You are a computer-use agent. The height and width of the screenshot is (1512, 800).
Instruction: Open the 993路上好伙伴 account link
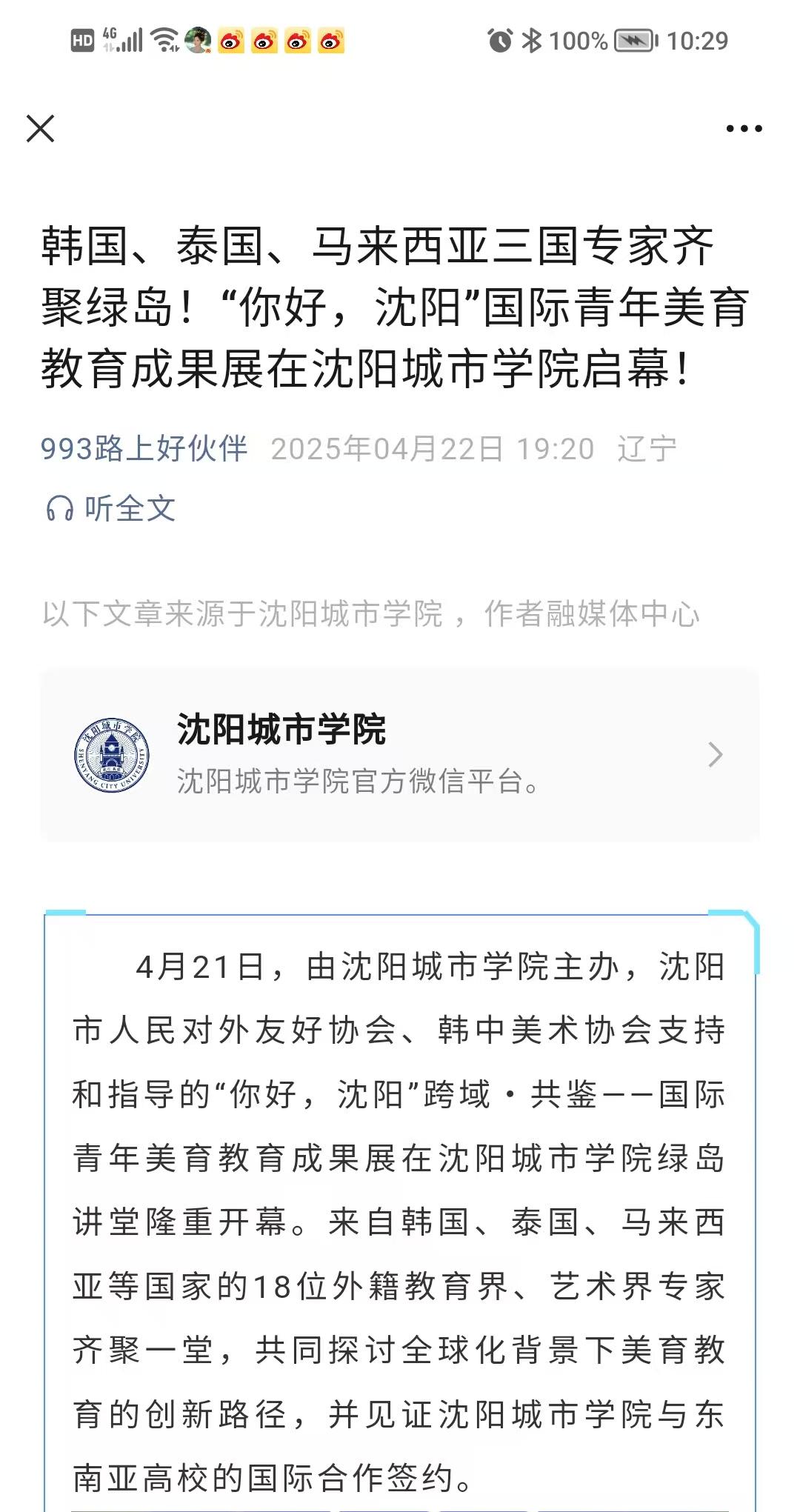pyautogui.click(x=144, y=449)
